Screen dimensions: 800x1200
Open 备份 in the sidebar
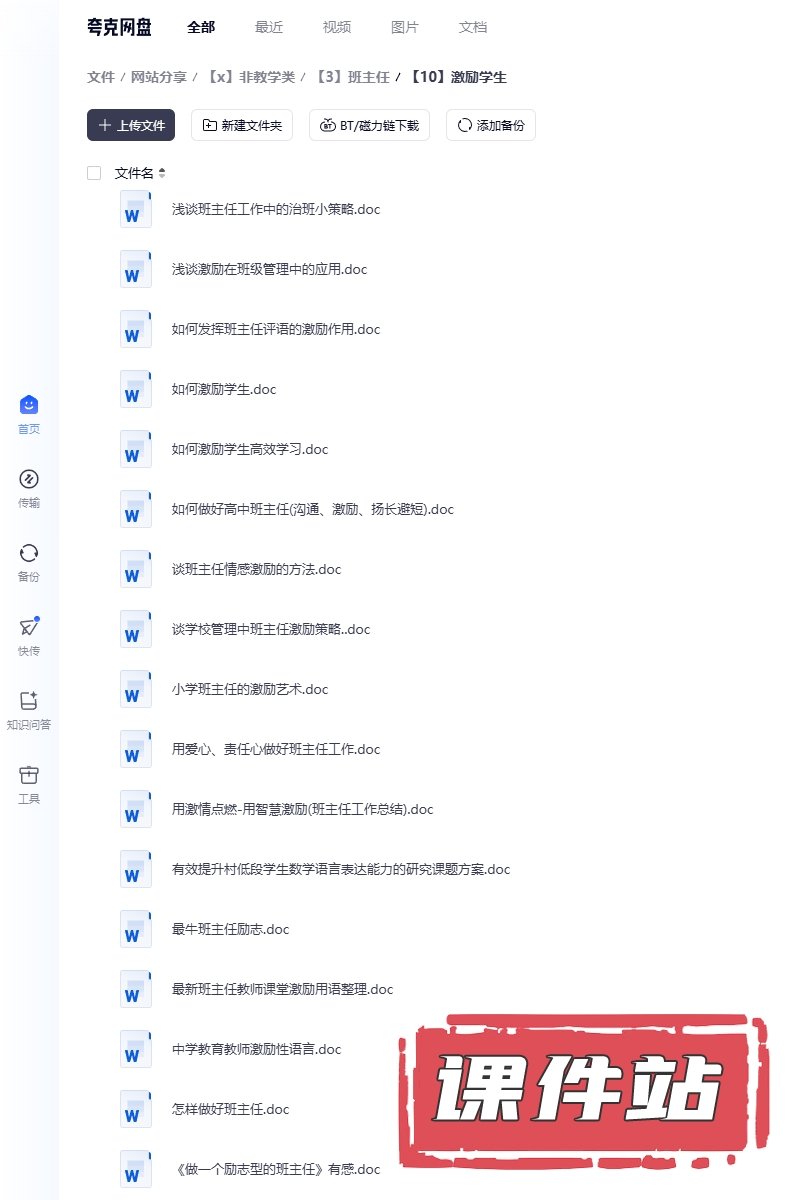point(29,562)
